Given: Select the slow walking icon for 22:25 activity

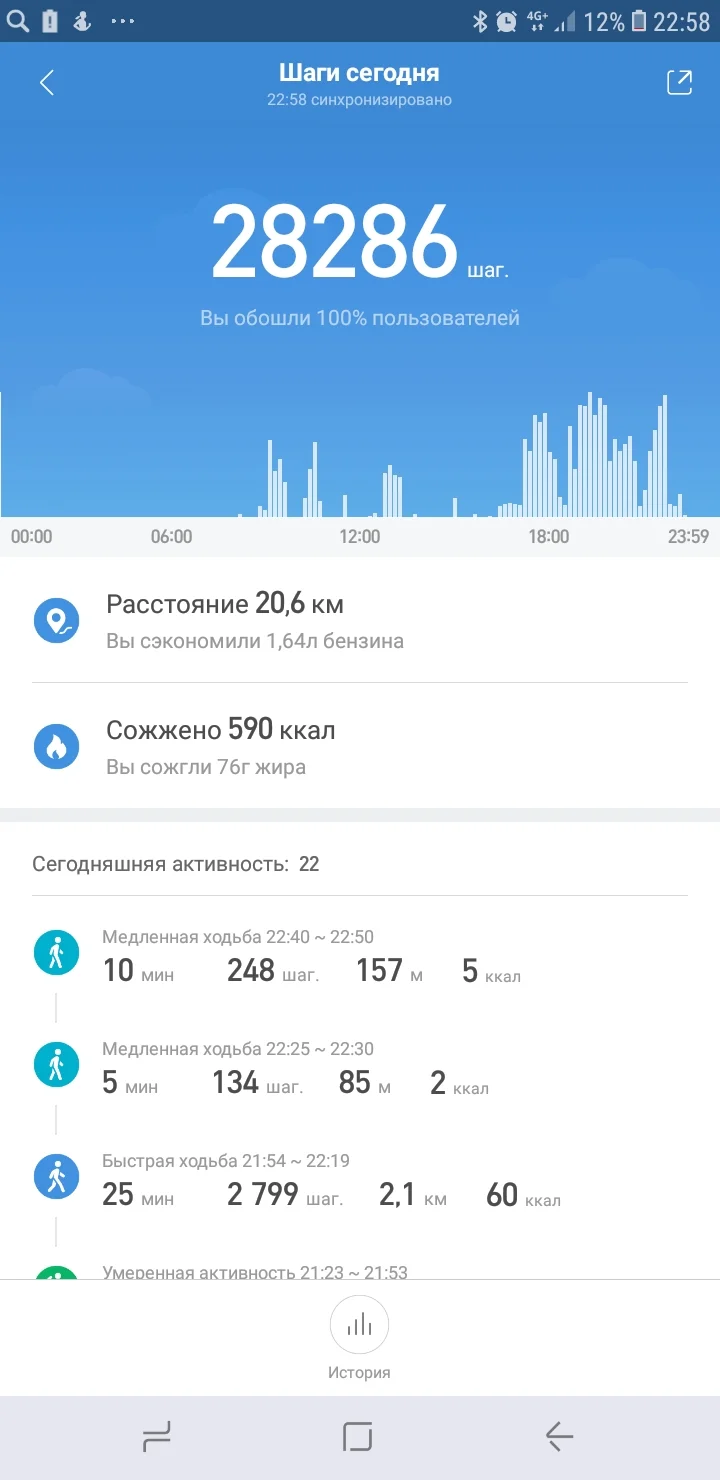Looking at the screenshot, I should [x=57, y=1065].
